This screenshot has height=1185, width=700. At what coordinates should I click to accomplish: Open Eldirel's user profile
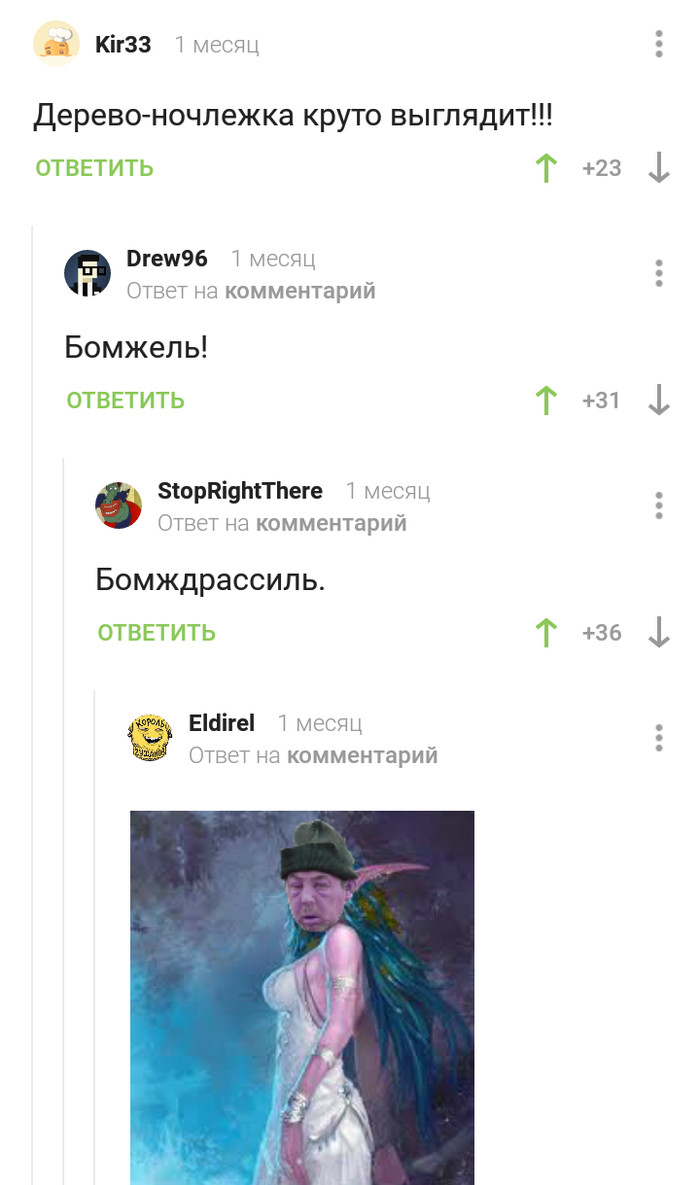coord(221,722)
